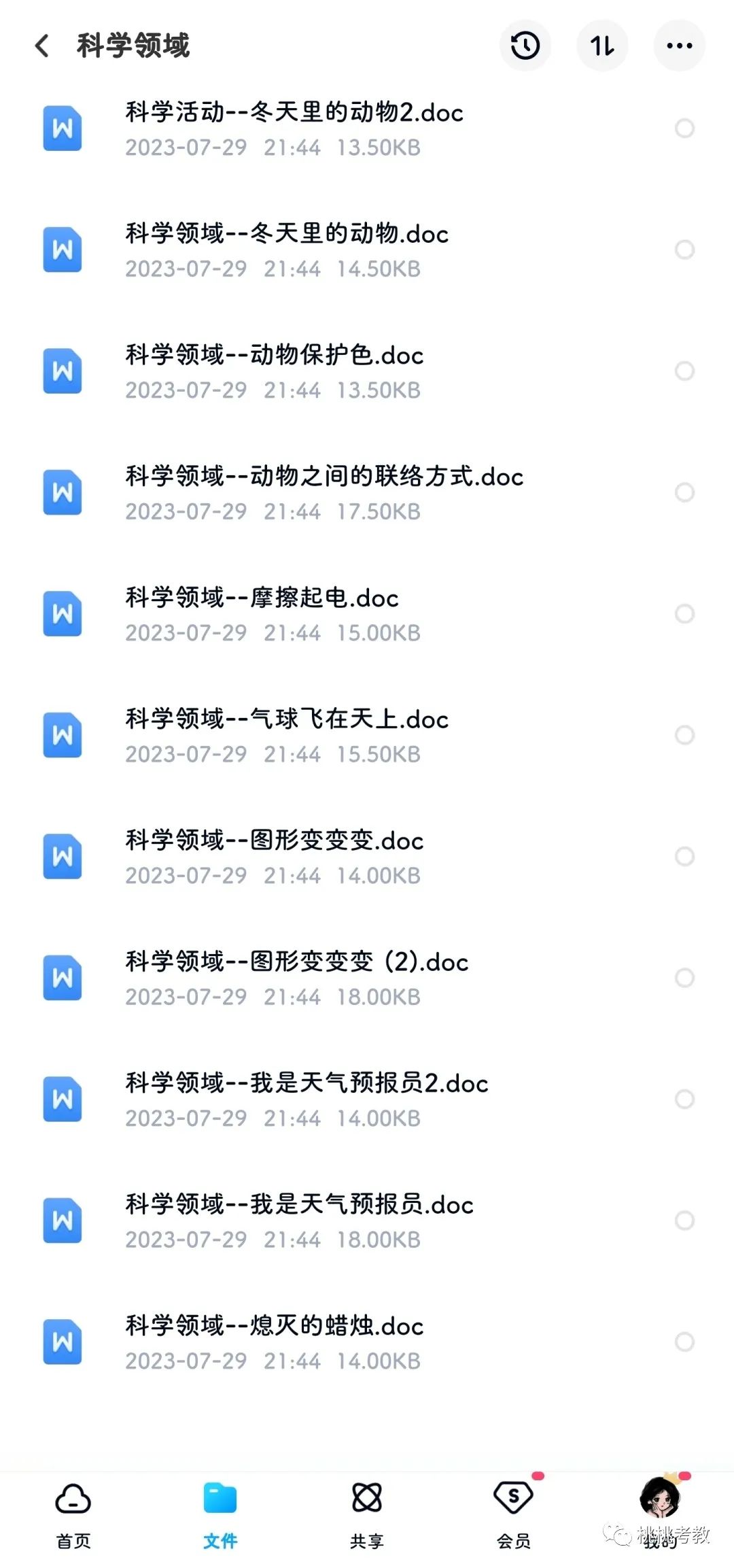The width and height of the screenshot is (734, 1568).
Task: Open 科学领域--摩擦起电.doc document
Action: (367, 614)
